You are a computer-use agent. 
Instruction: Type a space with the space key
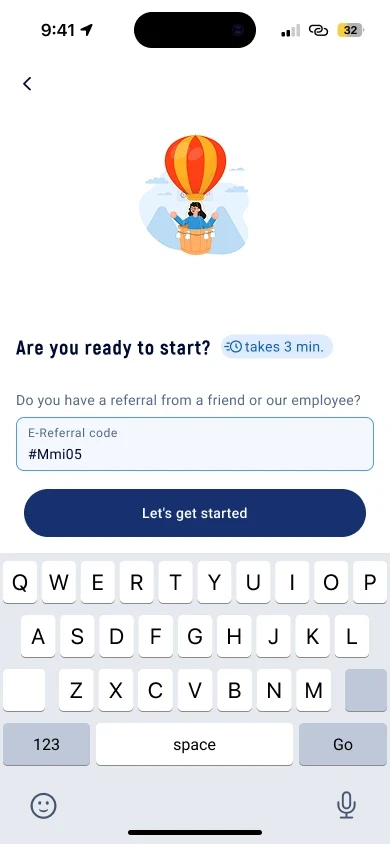195,744
